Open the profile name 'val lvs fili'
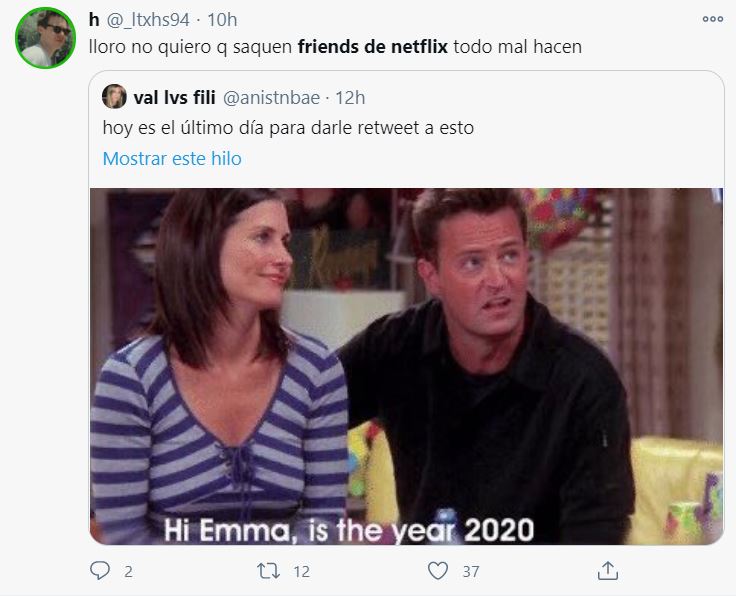Screen dimensions: 736x596 point(173,98)
